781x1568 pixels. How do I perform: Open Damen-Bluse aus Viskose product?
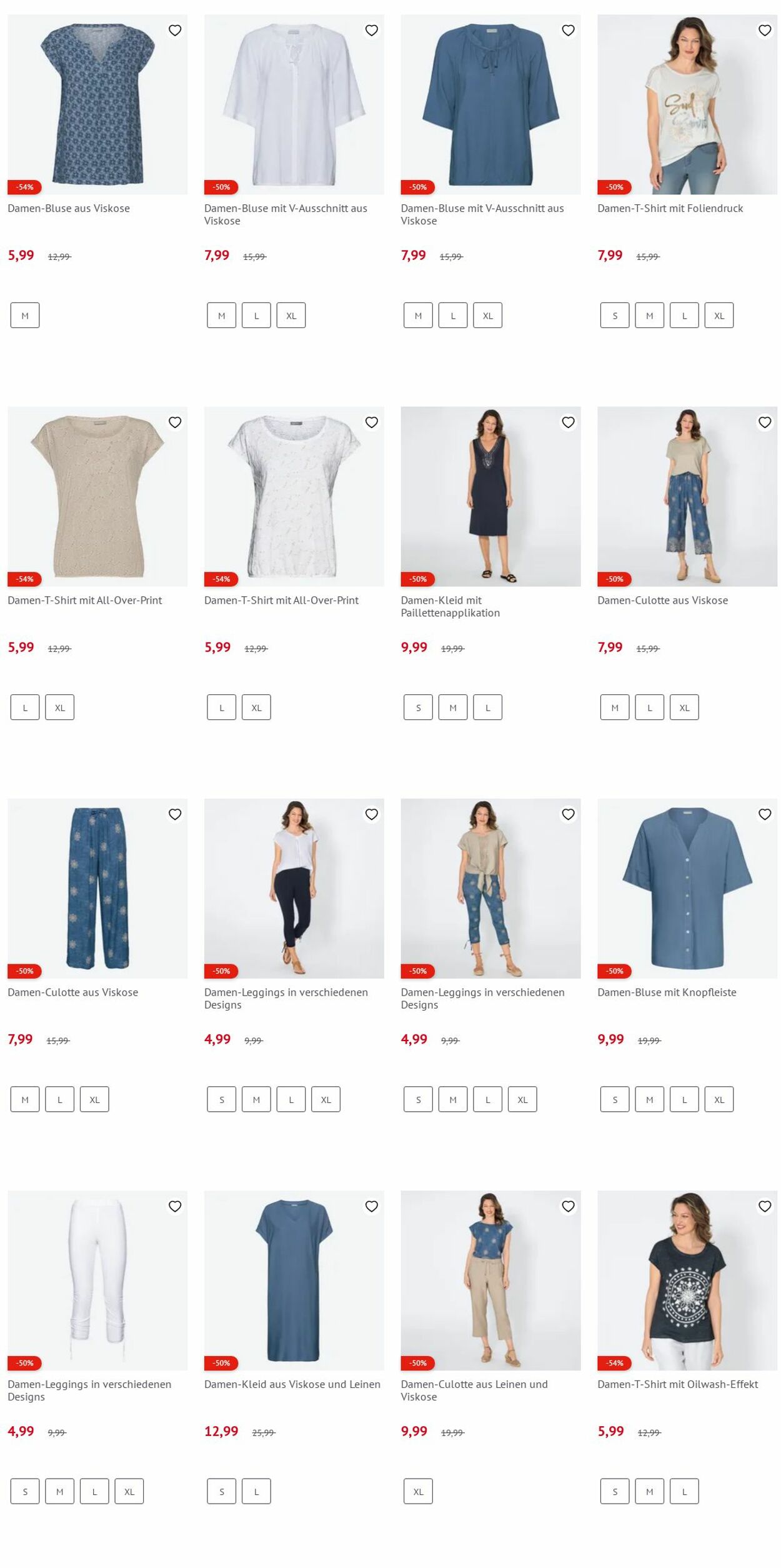point(68,208)
